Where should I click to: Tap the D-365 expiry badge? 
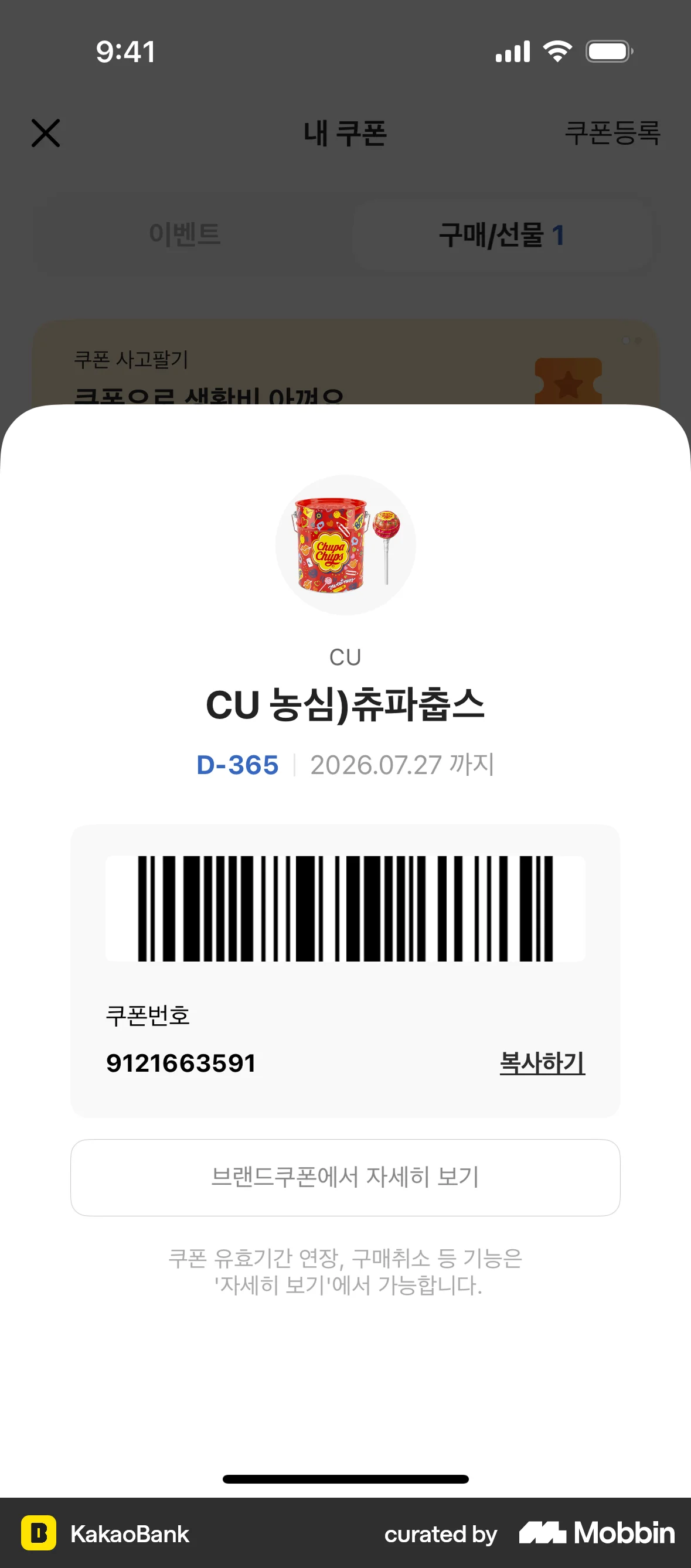click(x=236, y=766)
